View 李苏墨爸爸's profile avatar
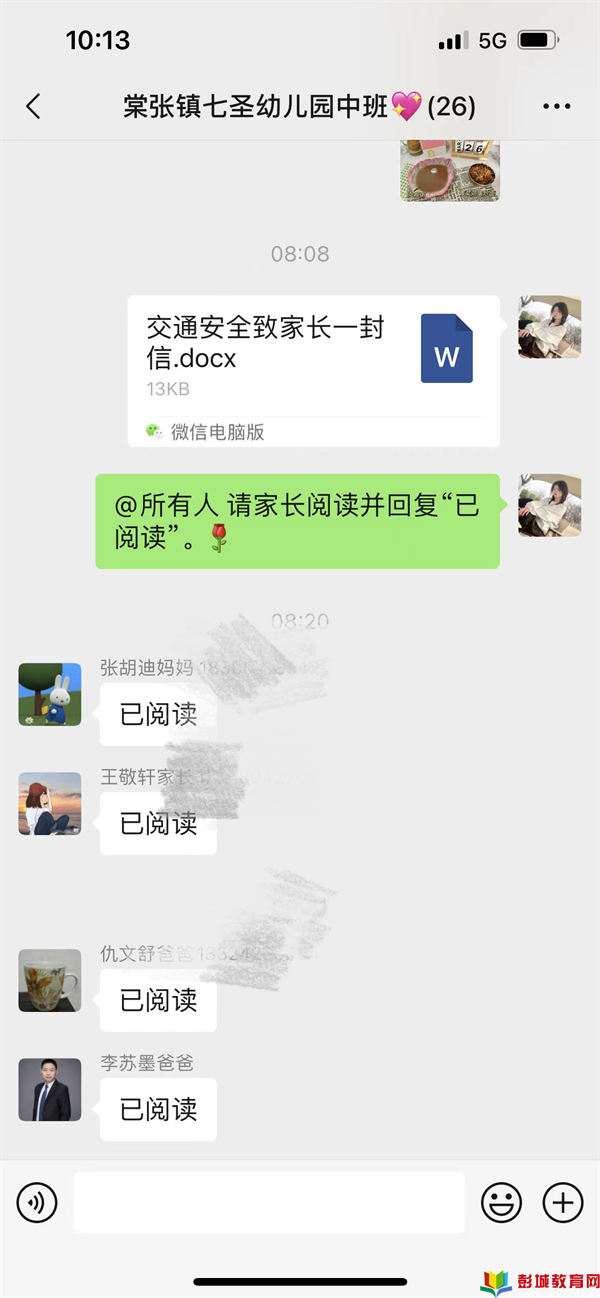Image resolution: width=600 pixels, height=1298 pixels. click(x=50, y=1089)
